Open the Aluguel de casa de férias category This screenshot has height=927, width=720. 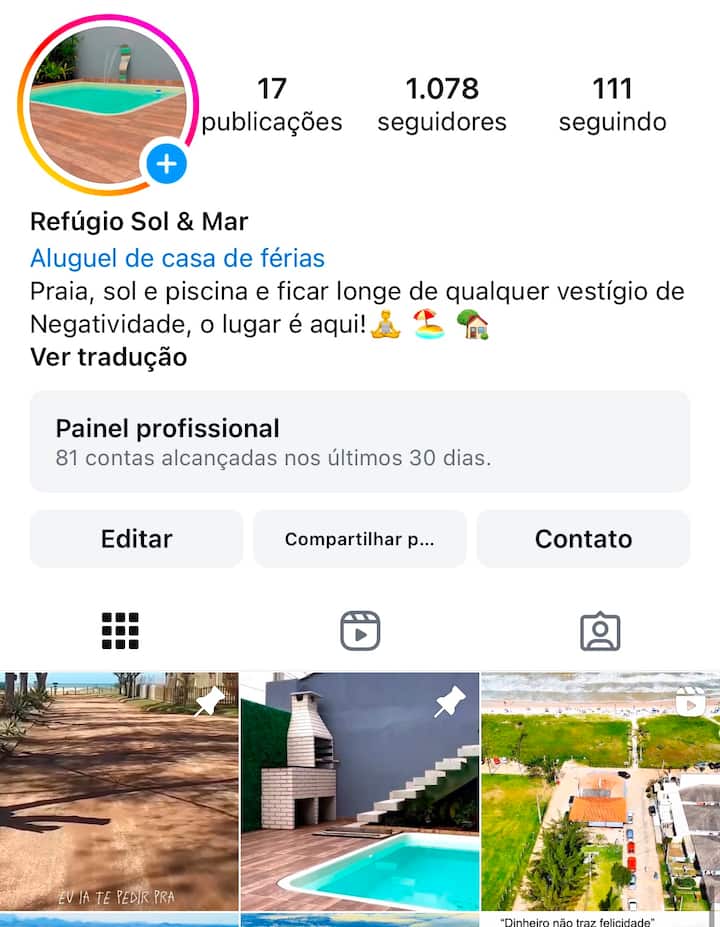click(177, 258)
